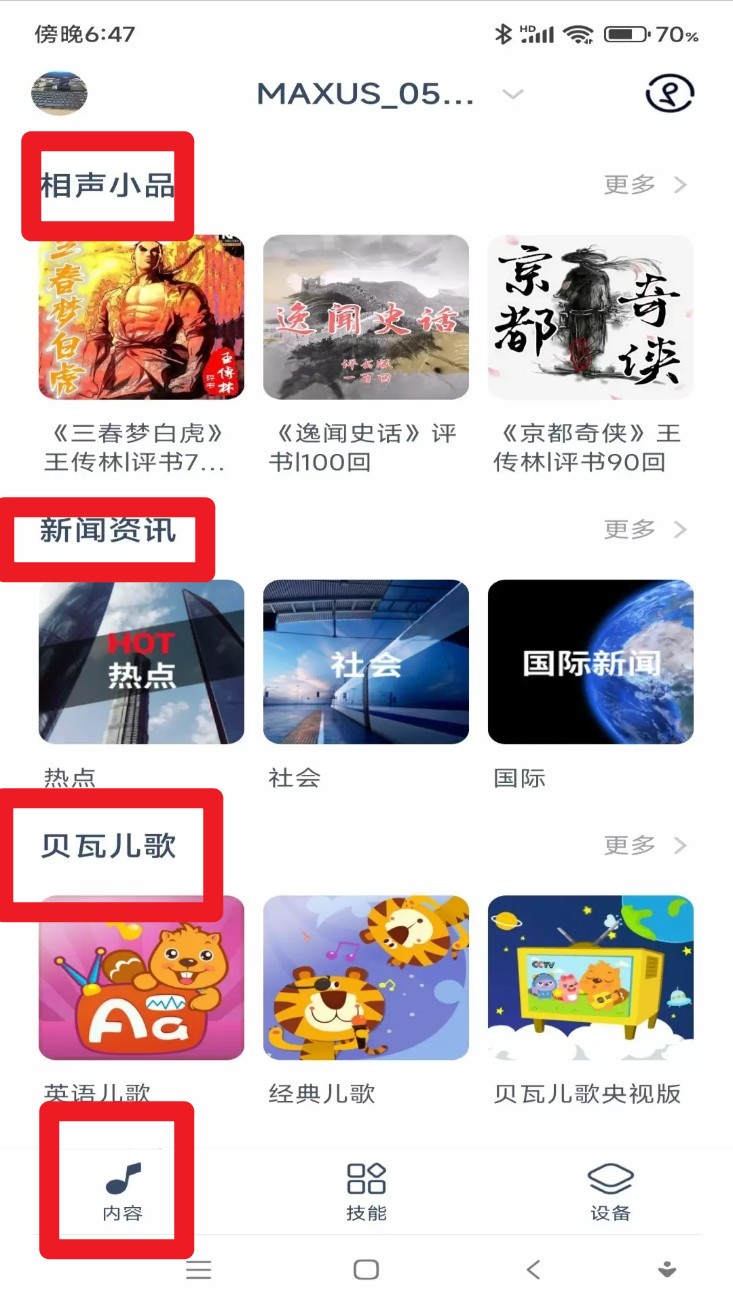Expand the MAXUS_05 device name dropdown
The height and width of the screenshot is (1305, 733).
click(x=512, y=95)
